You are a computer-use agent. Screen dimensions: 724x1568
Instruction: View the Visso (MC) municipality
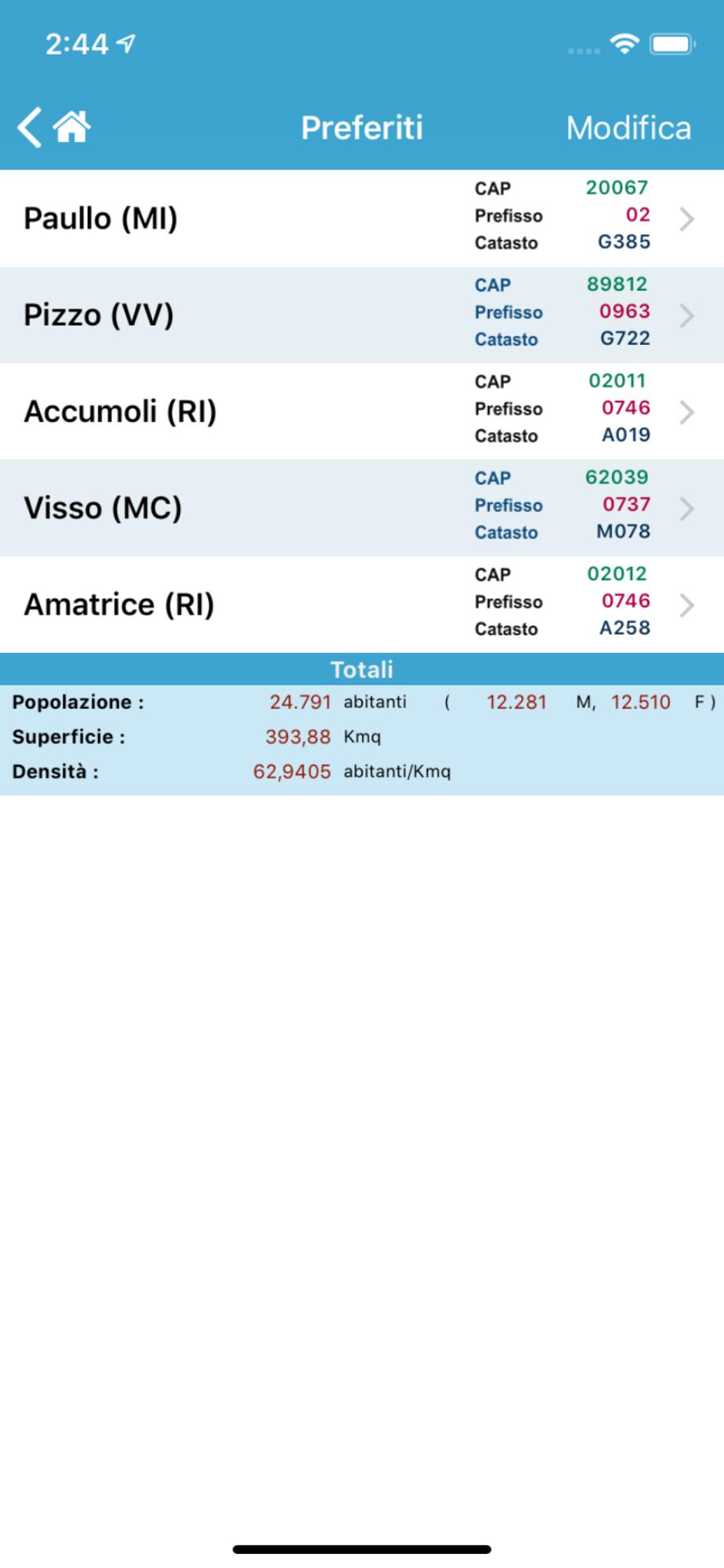[x=362, y=508]
